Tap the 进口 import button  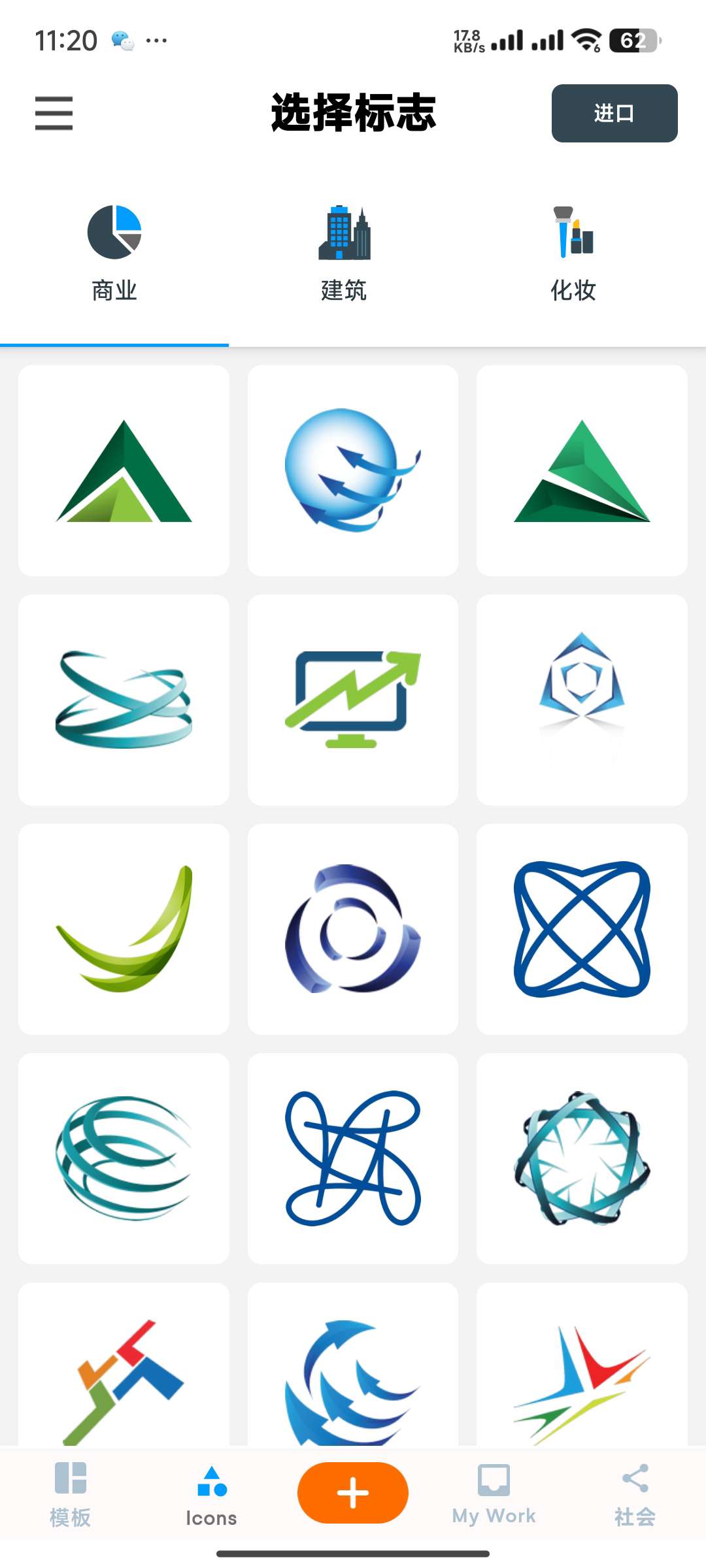click(614, 113)
